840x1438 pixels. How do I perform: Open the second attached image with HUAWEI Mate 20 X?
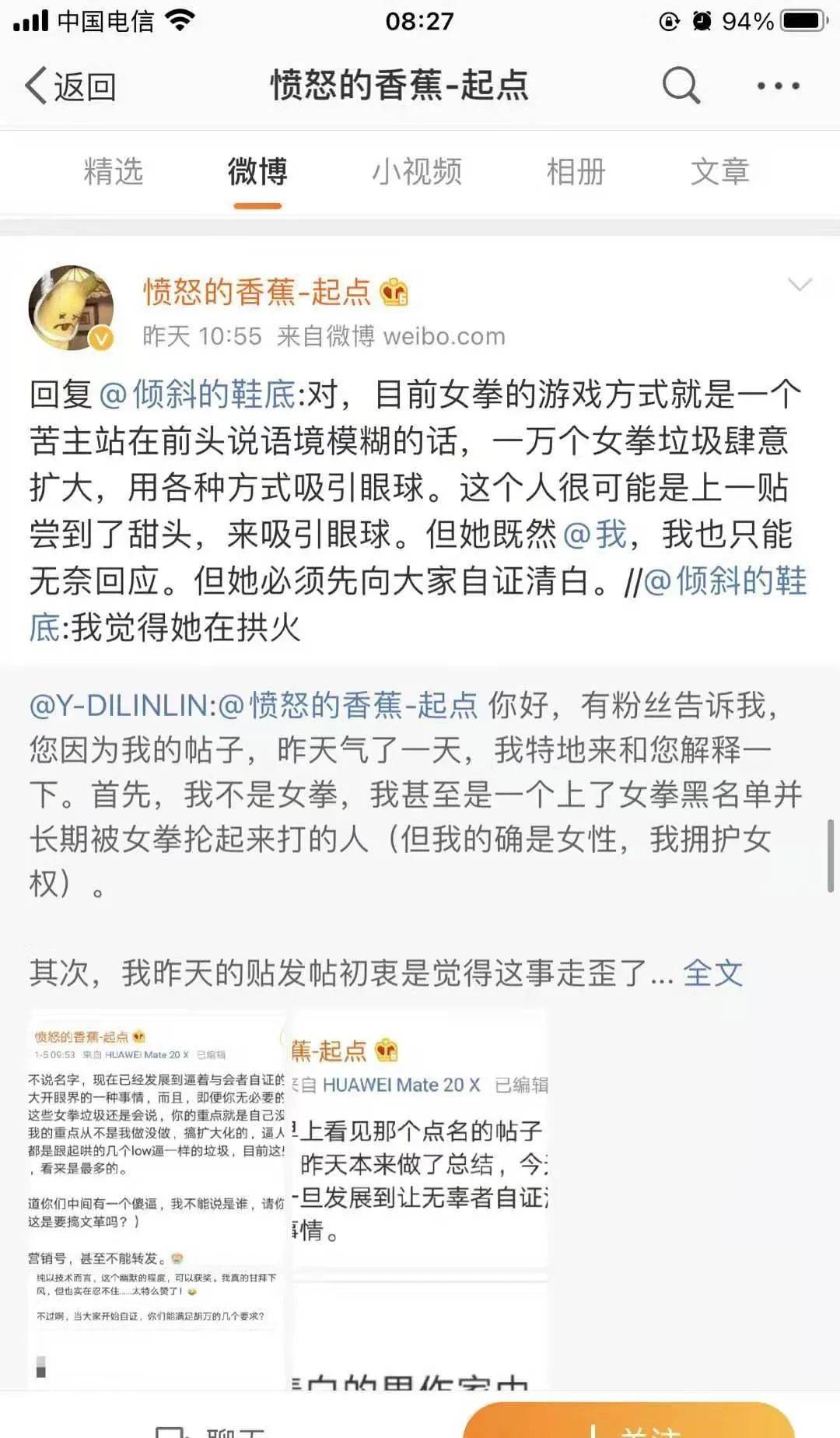click(420, 1138)
